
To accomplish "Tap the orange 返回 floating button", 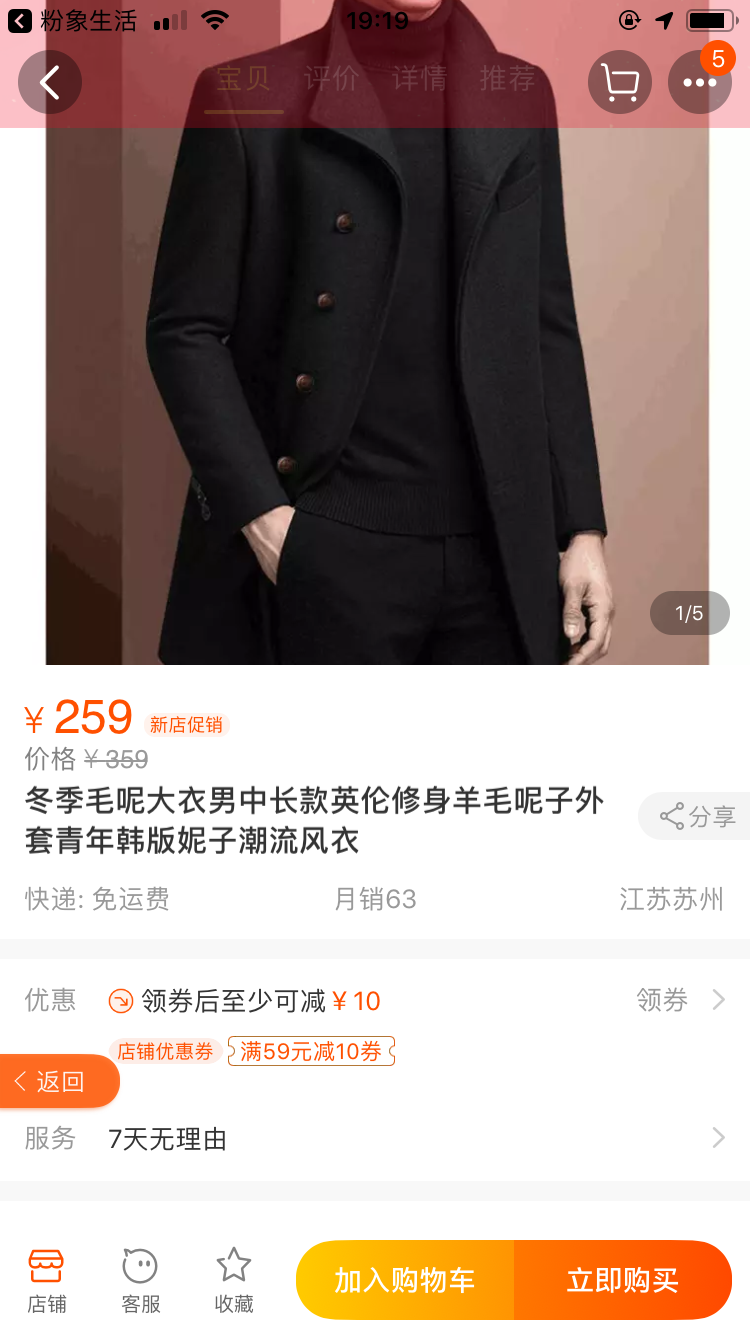I will click(58, 1081).
